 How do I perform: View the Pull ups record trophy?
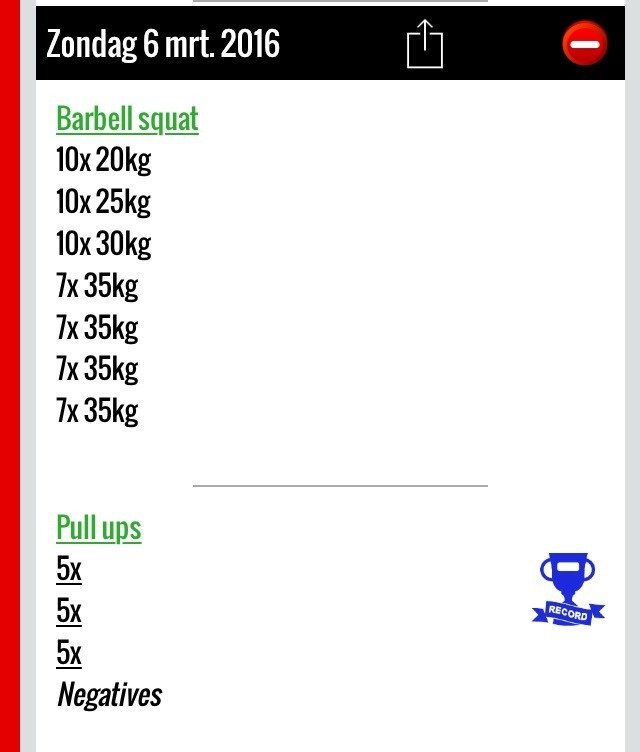[x=567, y=591]
